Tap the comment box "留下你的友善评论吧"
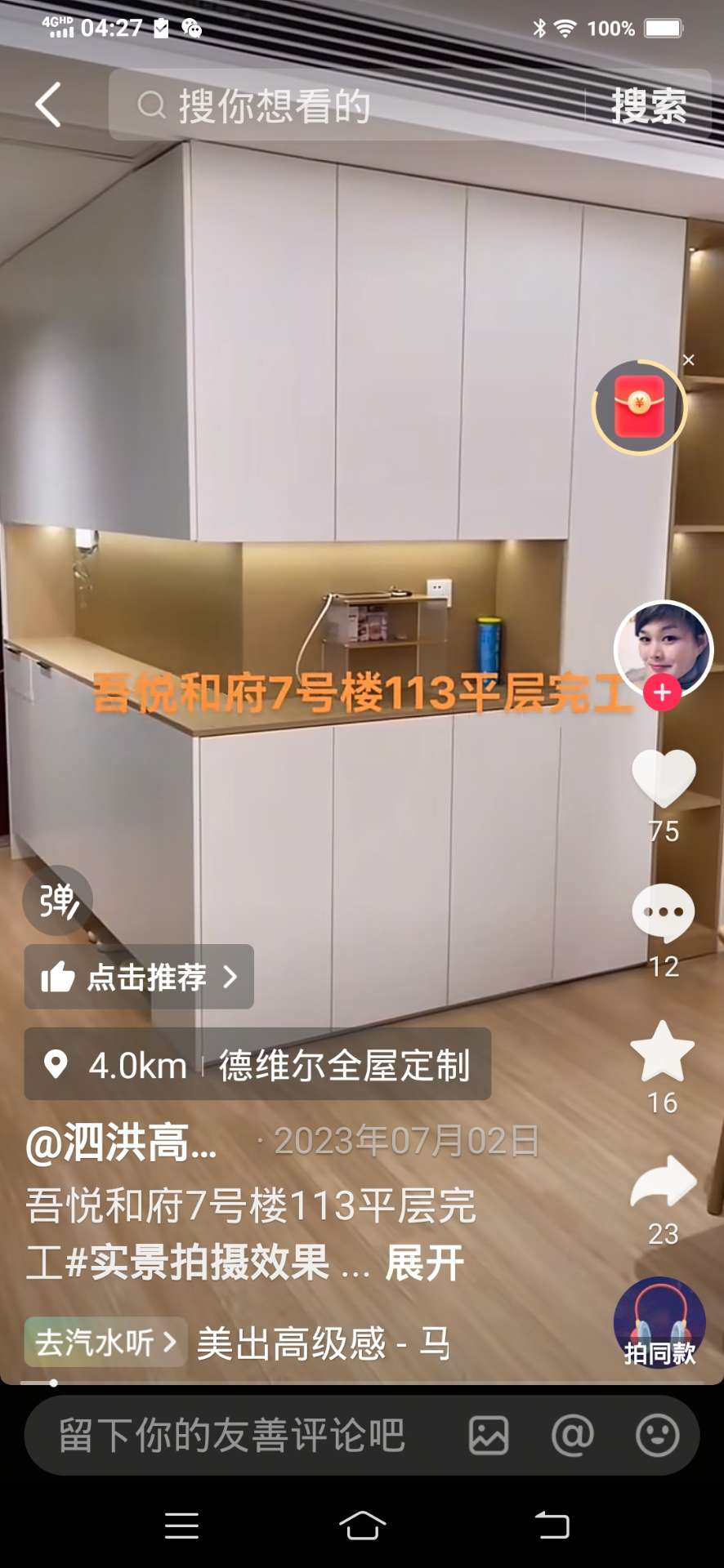 tap(232, 1436)
